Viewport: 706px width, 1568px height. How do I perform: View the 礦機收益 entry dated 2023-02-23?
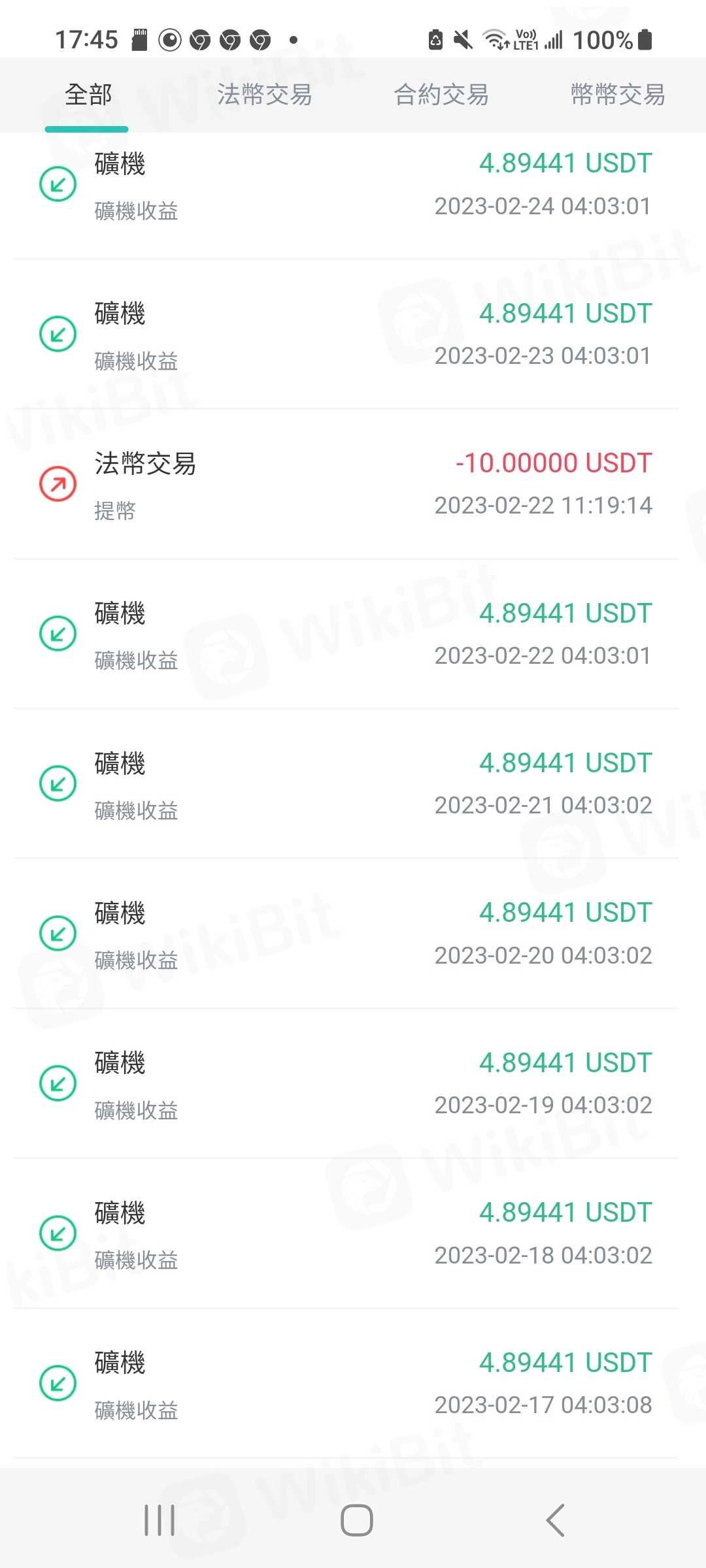346,335
